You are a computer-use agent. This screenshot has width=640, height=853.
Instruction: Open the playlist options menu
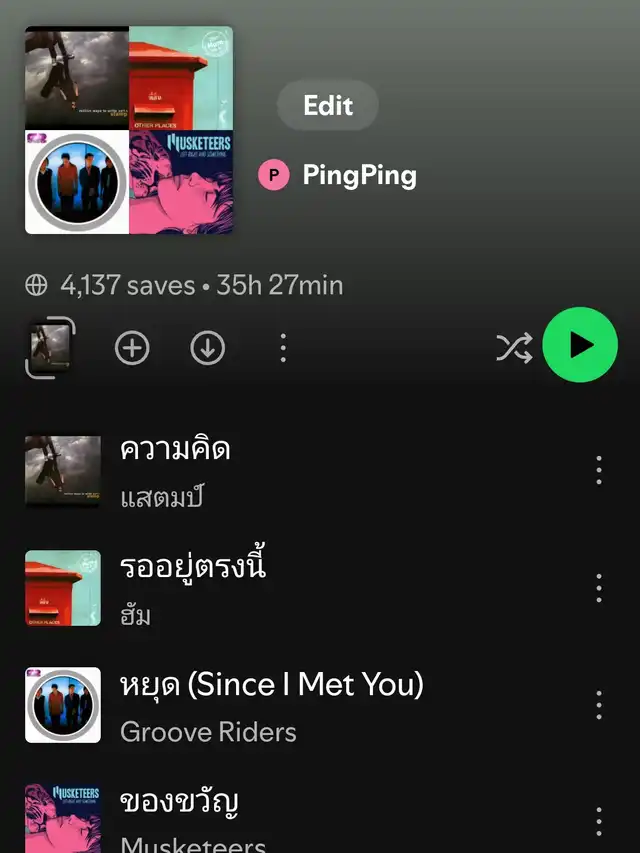(x=283, y=348)
